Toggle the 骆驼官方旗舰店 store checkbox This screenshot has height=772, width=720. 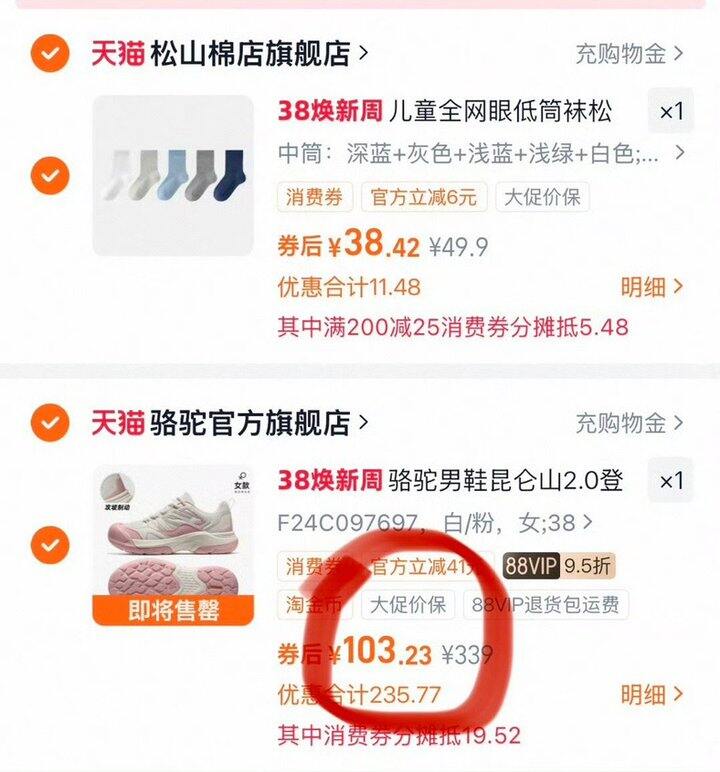49,423
